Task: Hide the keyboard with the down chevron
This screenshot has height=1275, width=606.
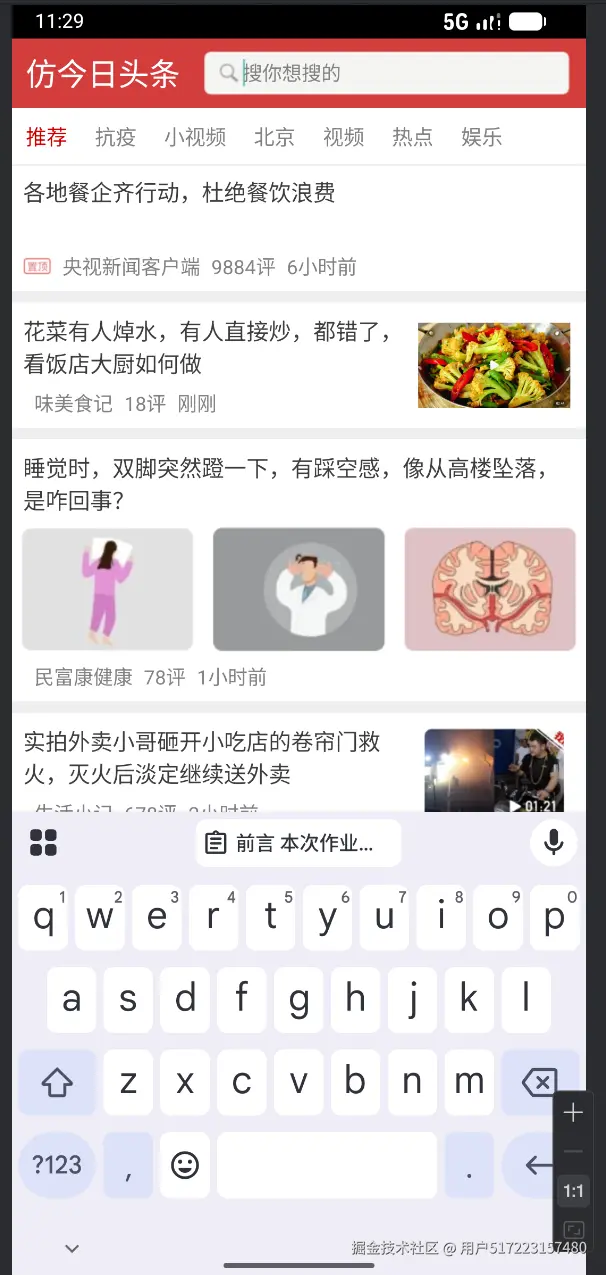Action: [x=71, y=1247]
